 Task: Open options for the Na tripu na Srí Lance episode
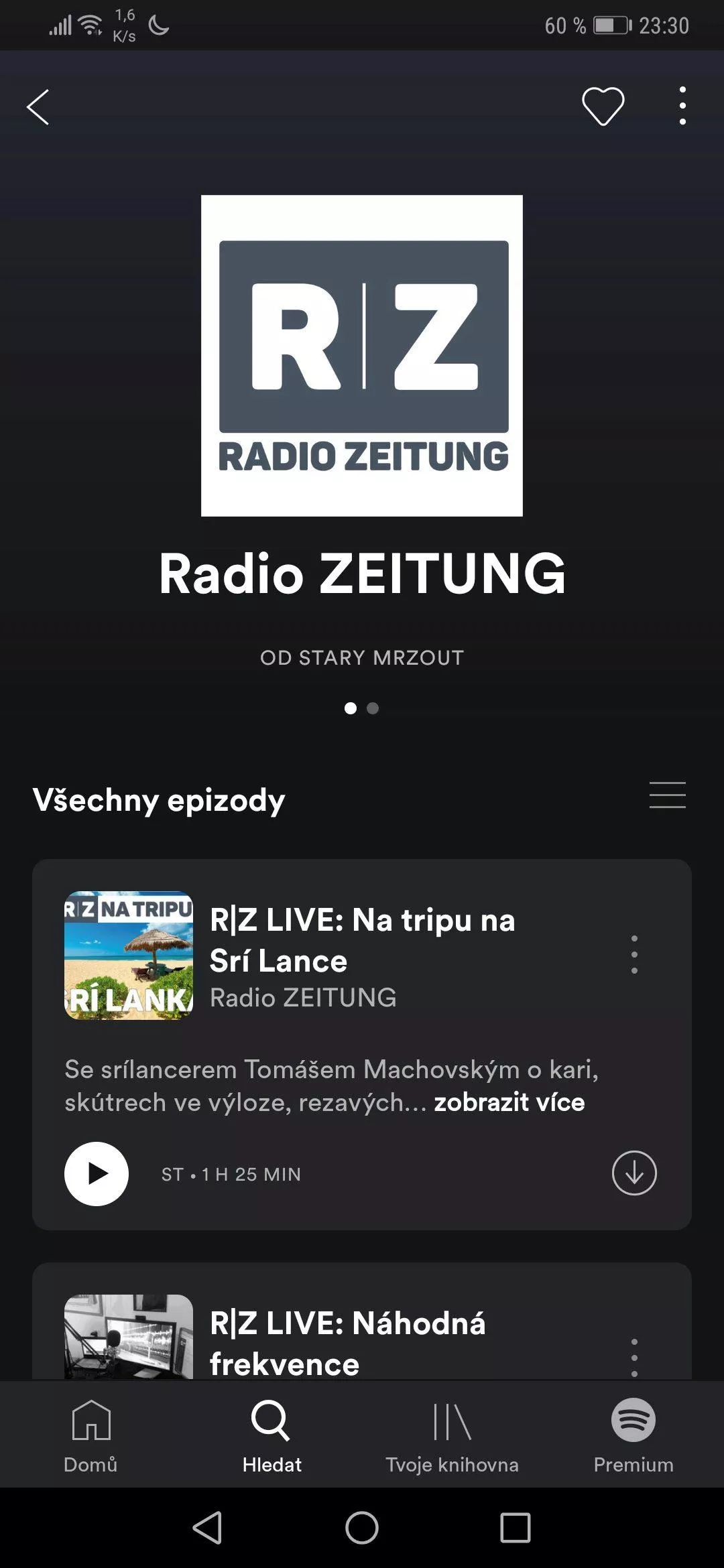(x=634, y=954)
